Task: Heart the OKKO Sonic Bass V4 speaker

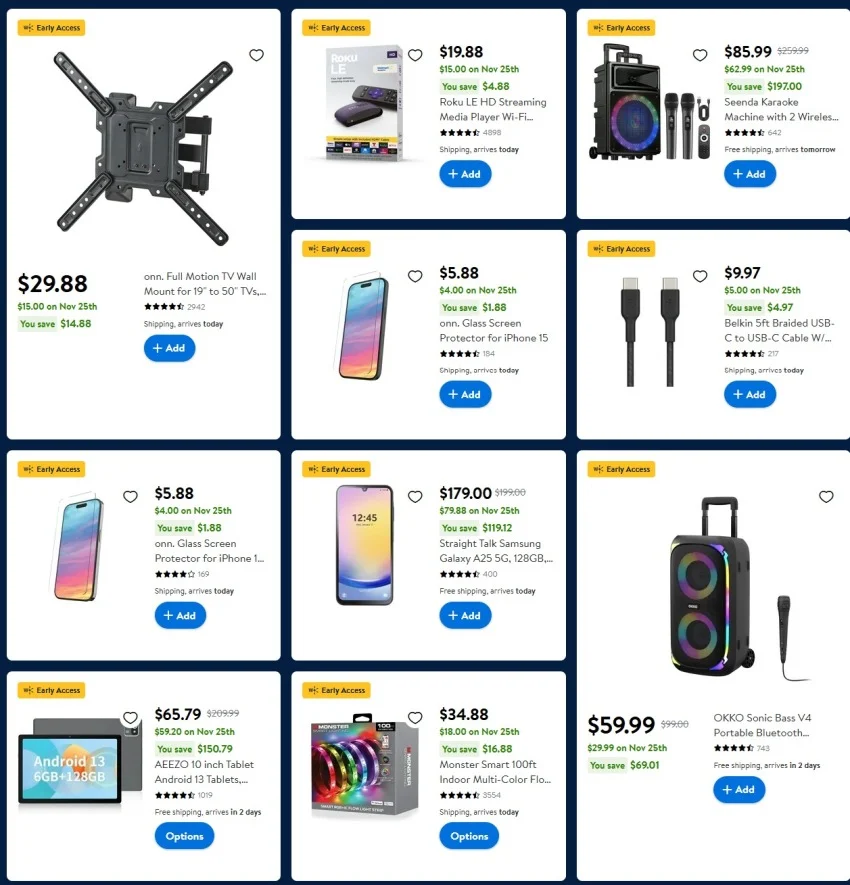Action: (x=825, y=497)
